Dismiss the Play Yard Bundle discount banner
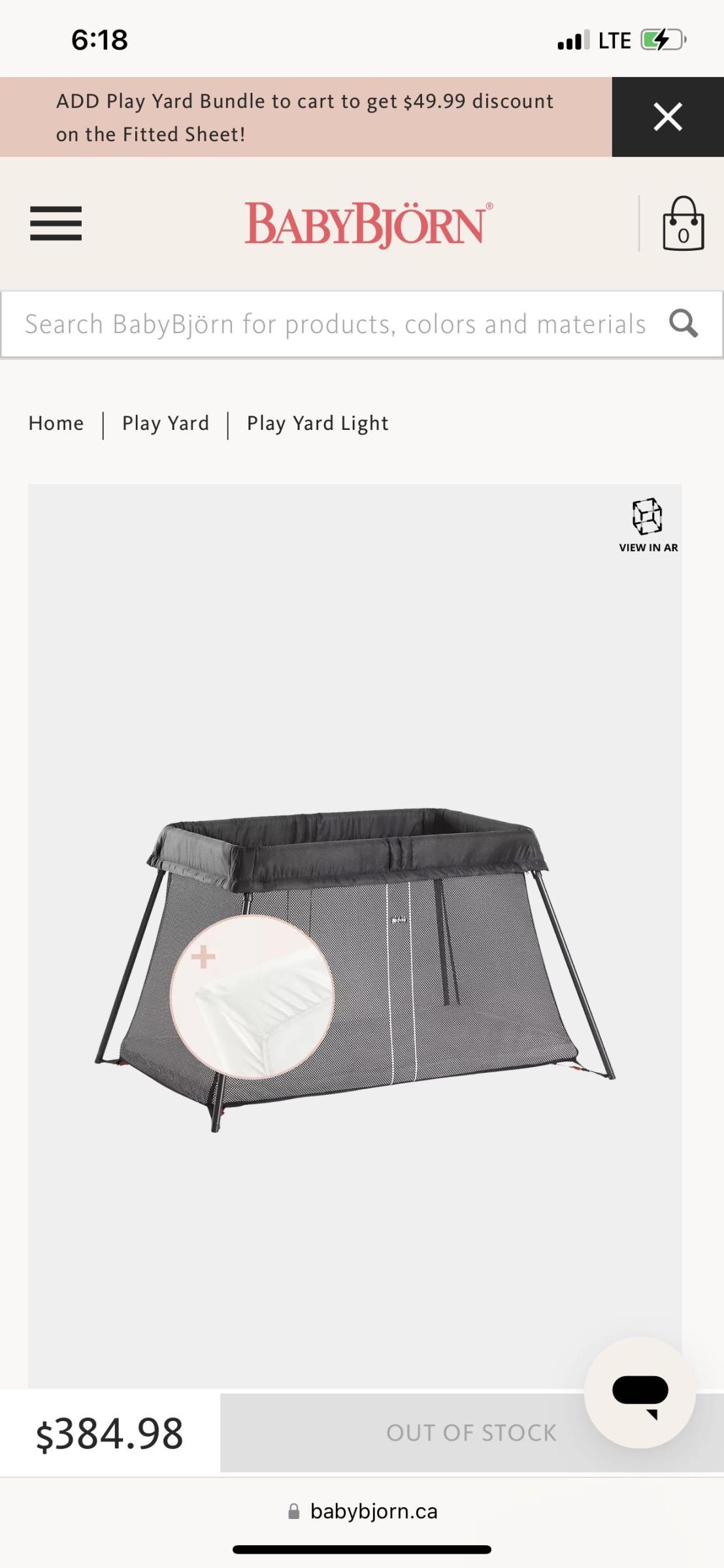This screenshot has height=1568, width=724. (x=667, y=117)
